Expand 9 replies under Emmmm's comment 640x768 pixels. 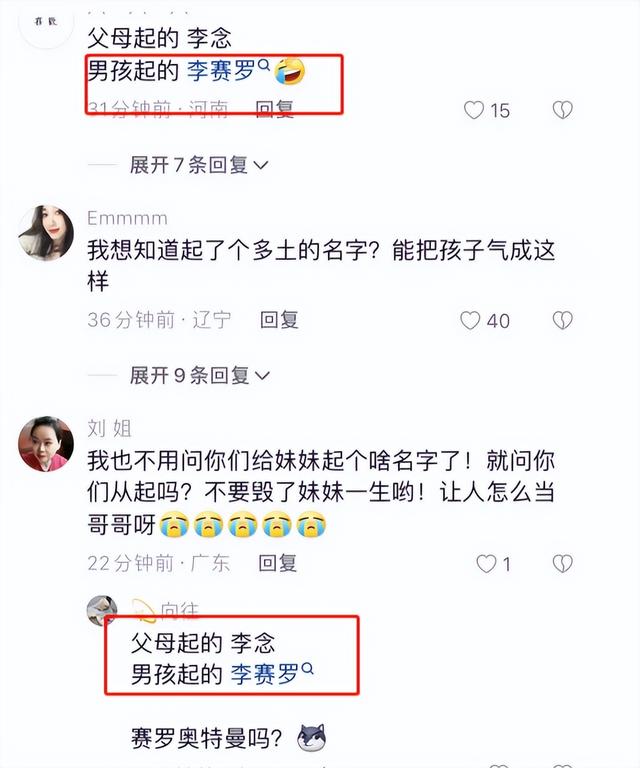pyautogui.click(x=198, y=375)
